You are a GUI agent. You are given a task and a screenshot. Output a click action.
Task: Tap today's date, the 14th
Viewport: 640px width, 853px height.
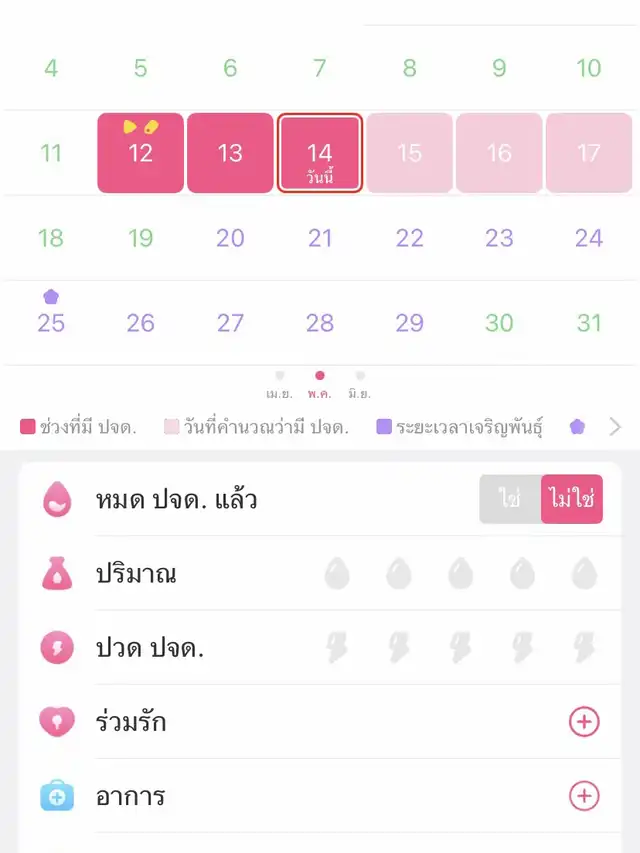click(320, 153)
